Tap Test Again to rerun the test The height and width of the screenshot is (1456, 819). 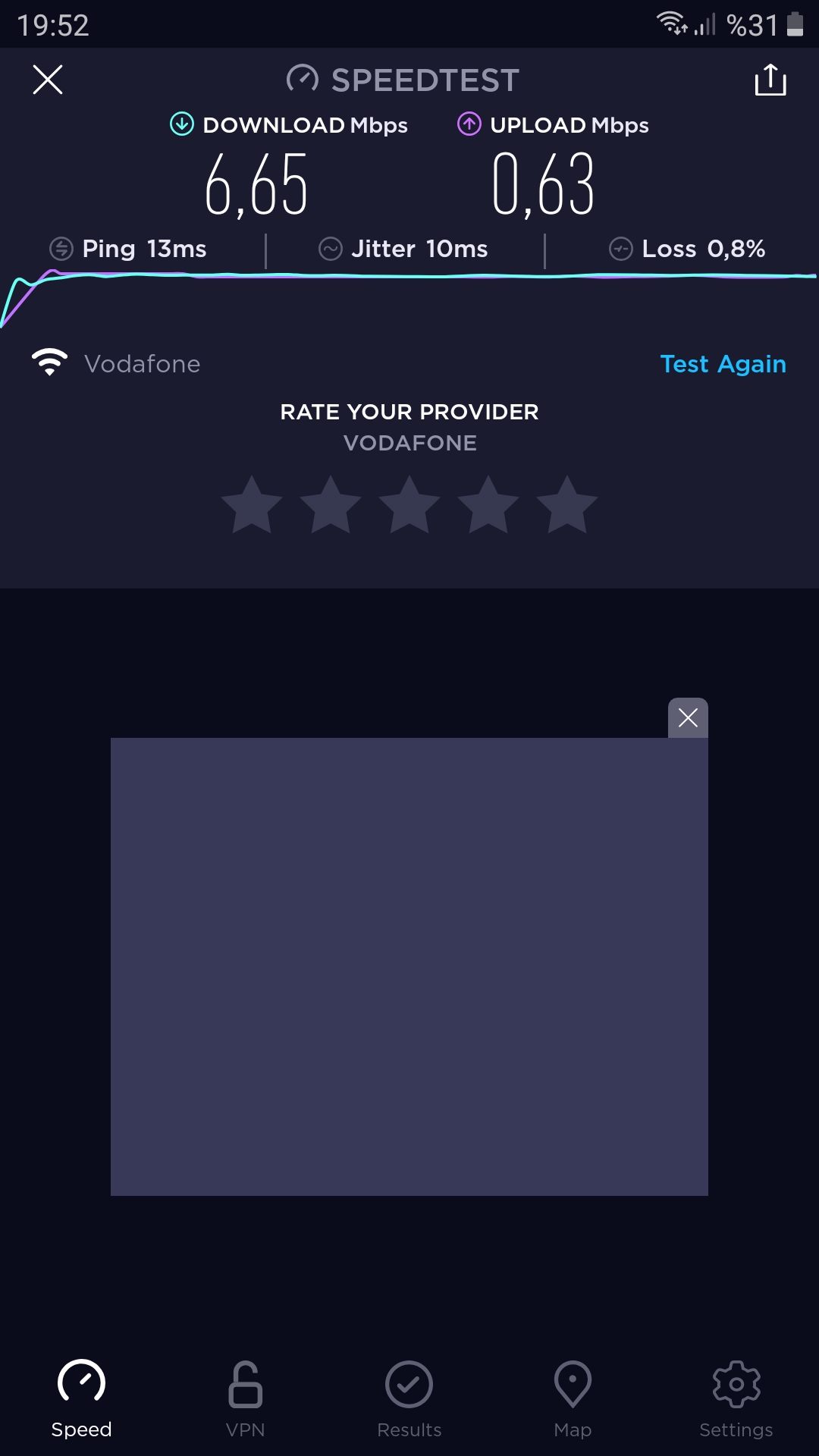[x=723, y=364]
